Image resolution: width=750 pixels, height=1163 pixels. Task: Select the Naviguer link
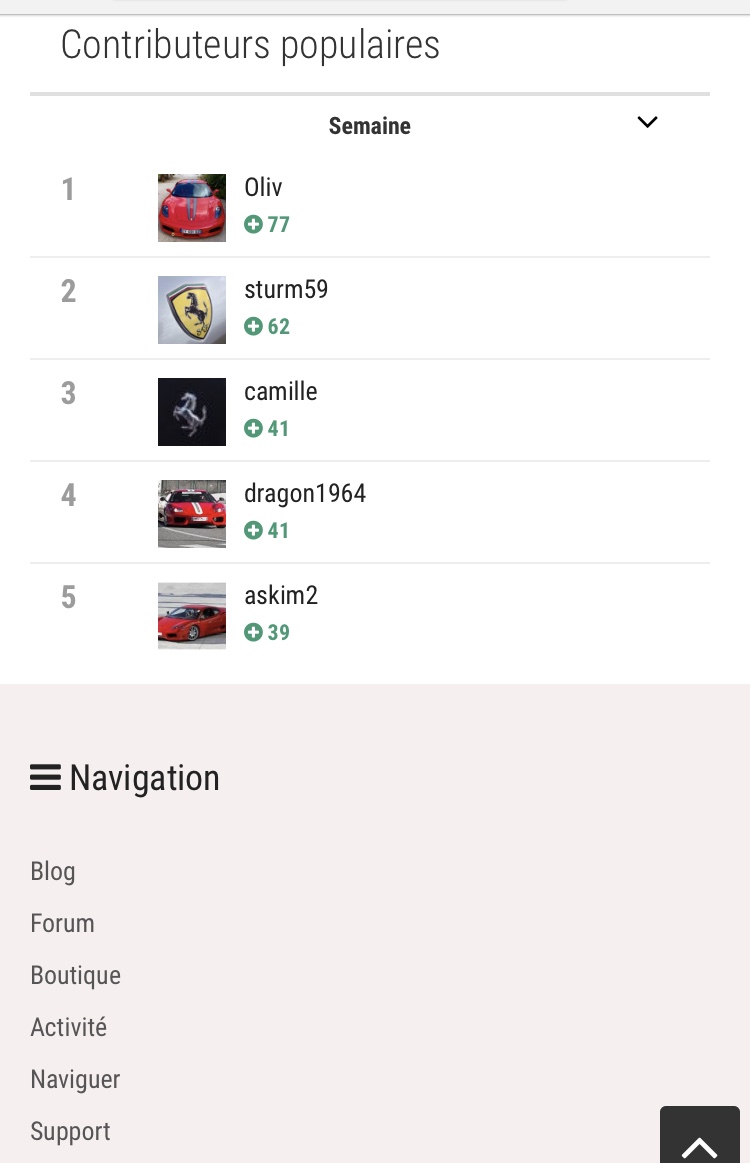[x=75, y=1080]
